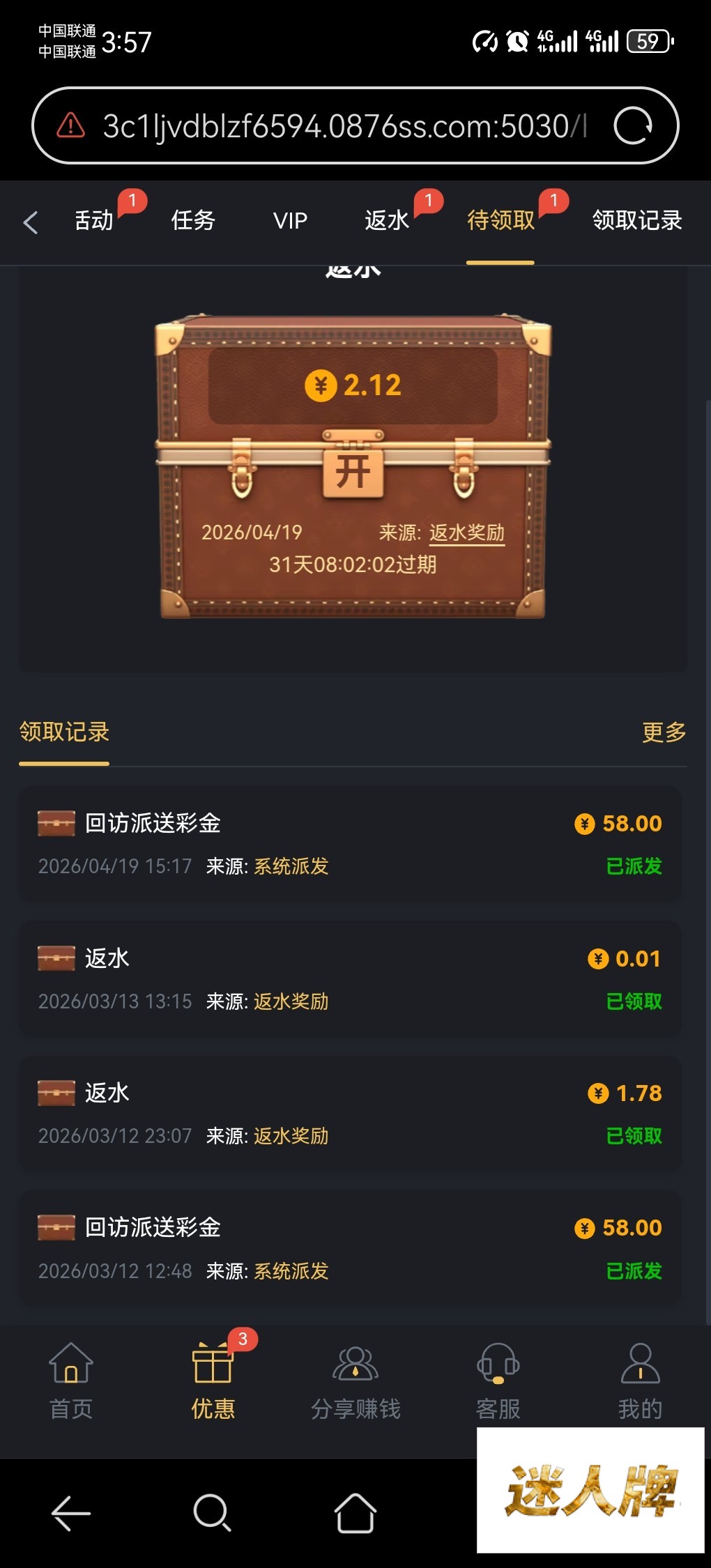Screen dimensions: 711x1568
Task: Select the VIP tab
Action: pos(290,221)
